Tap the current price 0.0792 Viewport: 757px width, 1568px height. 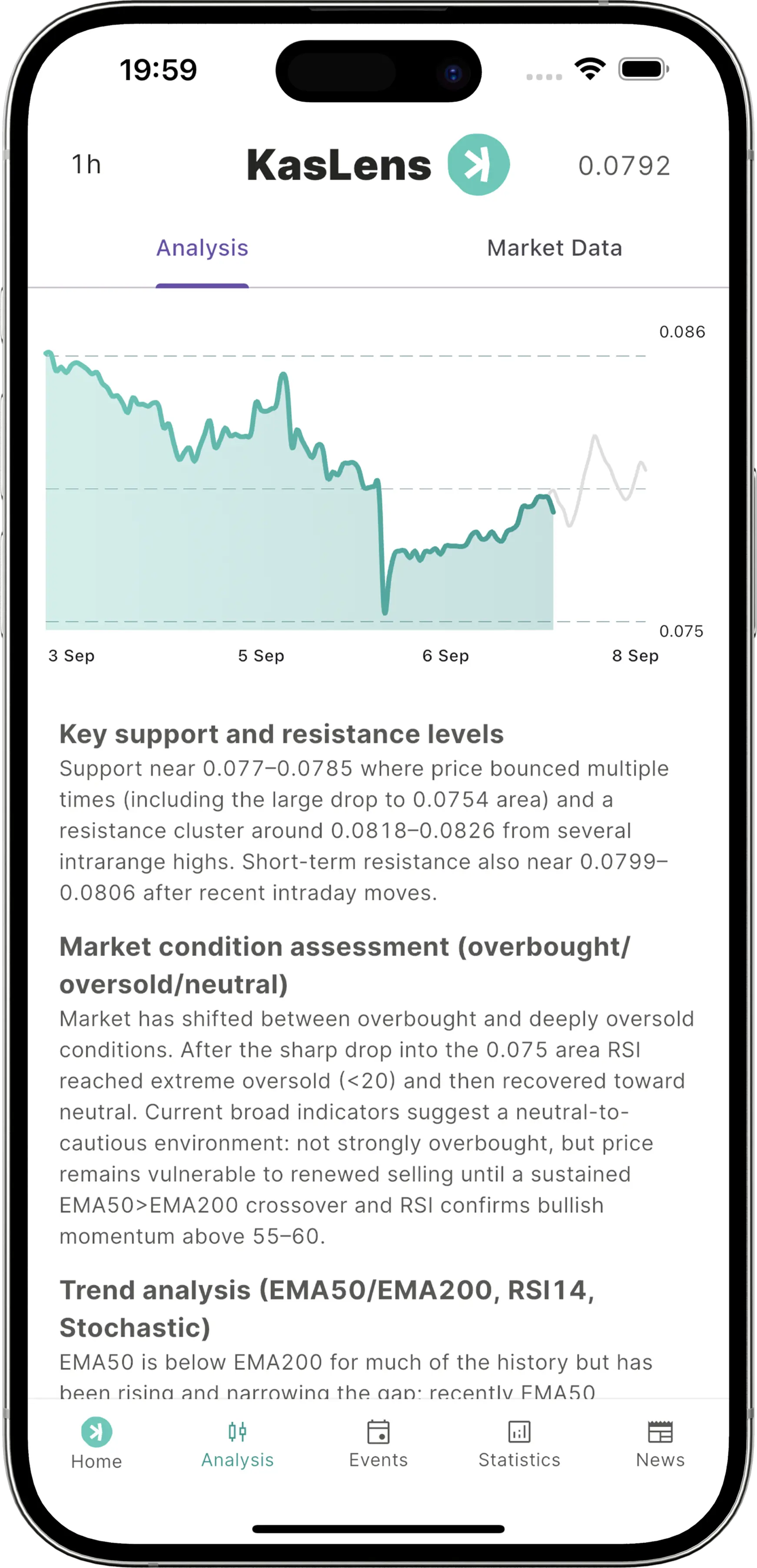coord(625,164)
